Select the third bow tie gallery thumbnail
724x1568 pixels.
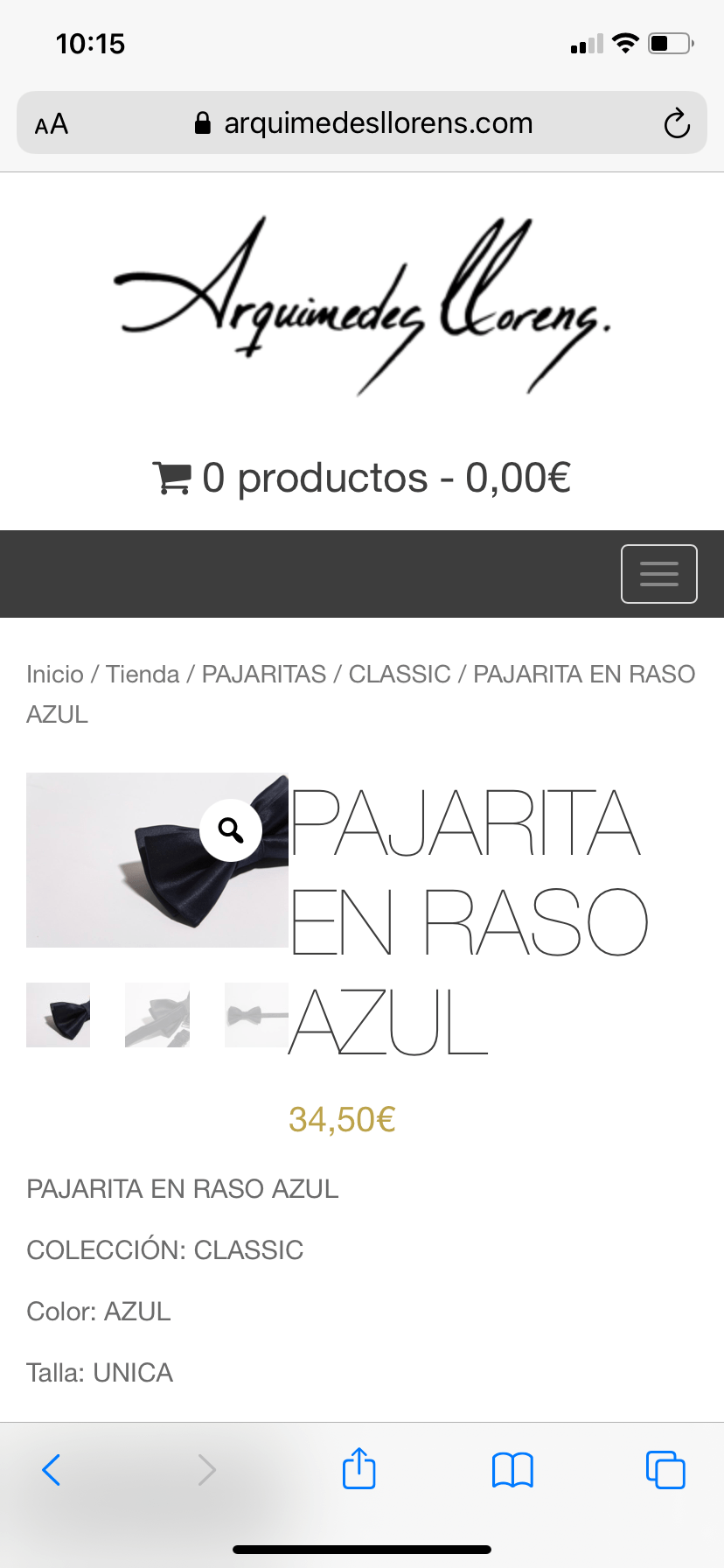pyautogui.click(x=256, y=1015)
